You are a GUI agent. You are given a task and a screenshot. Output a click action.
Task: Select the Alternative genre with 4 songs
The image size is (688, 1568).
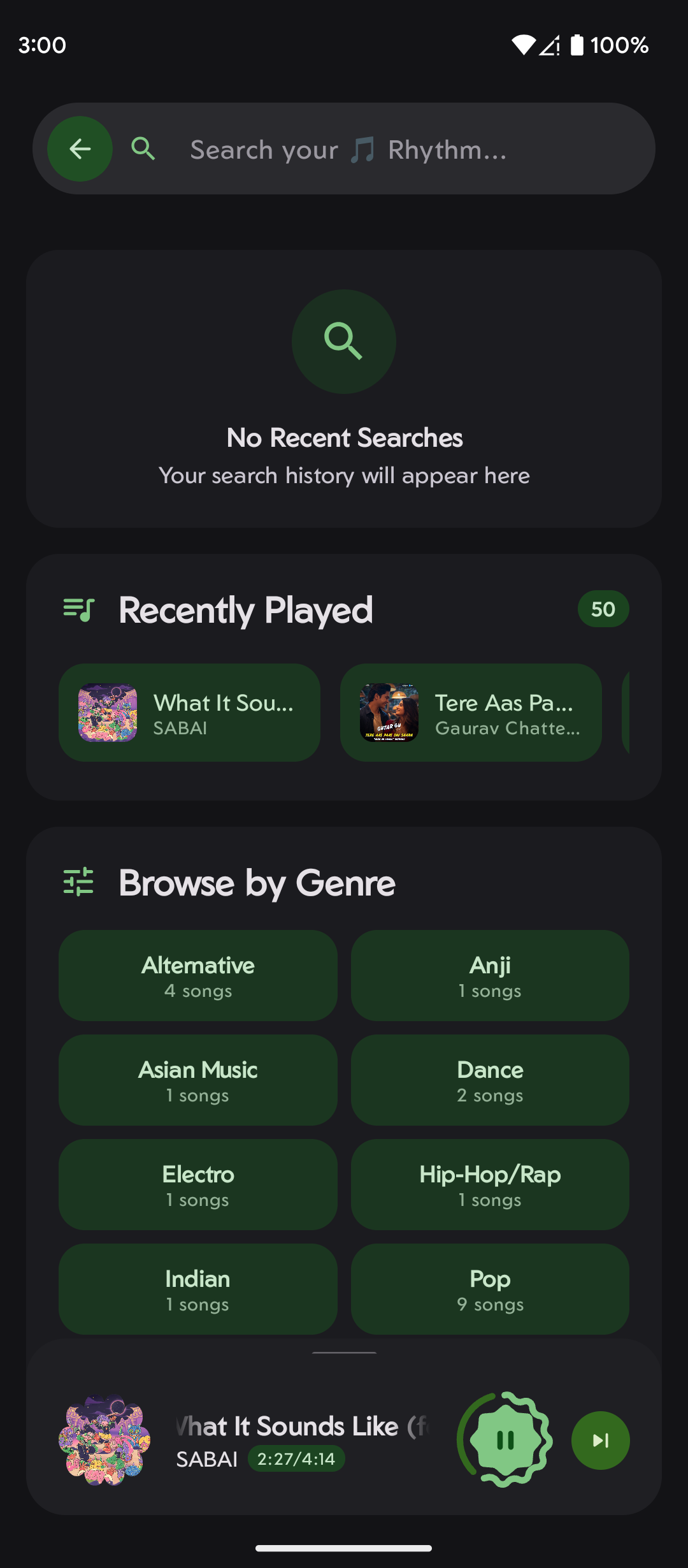[198, 975]
